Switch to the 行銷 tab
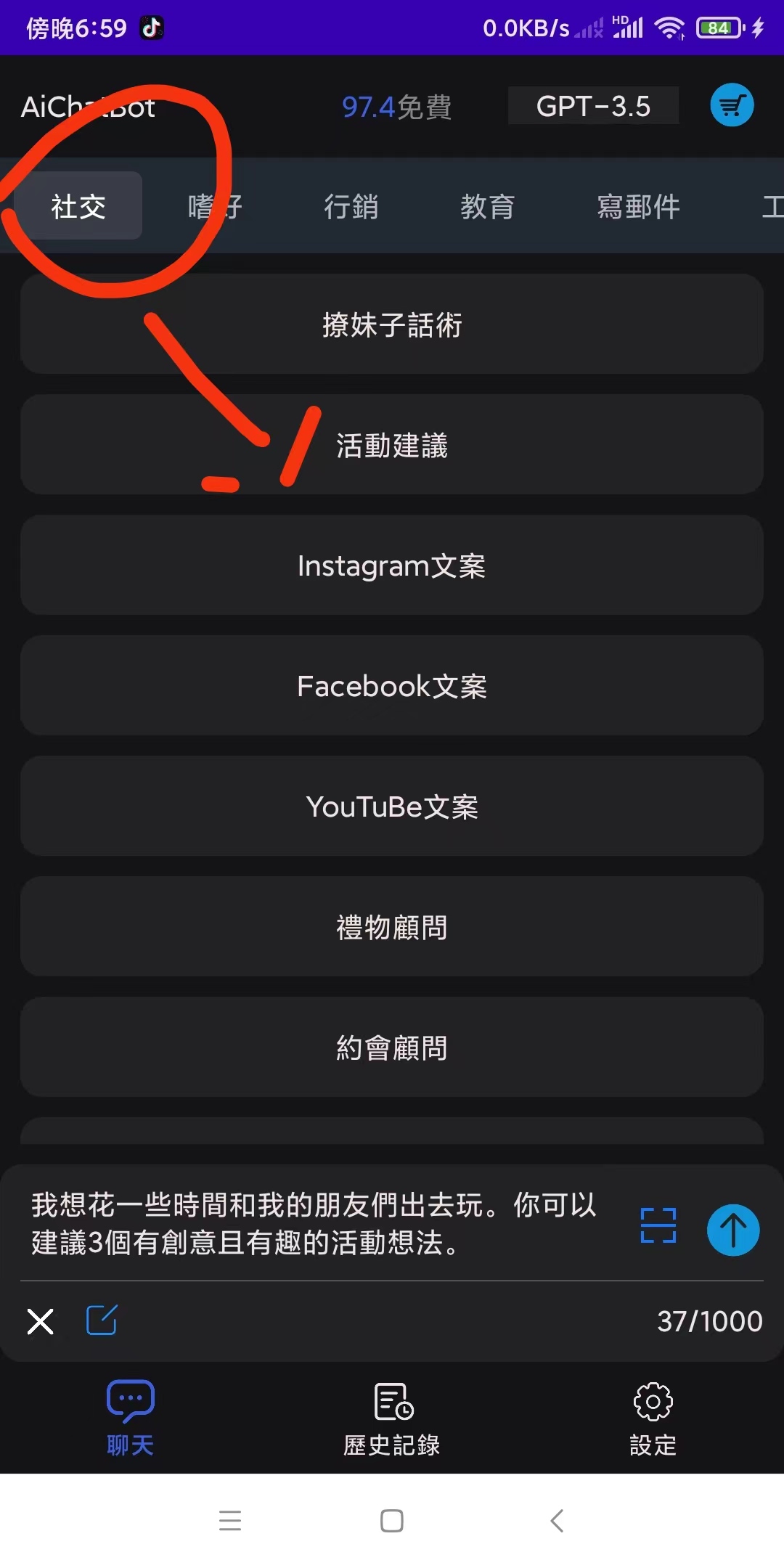Viewport: 784px width, 1568px height. point(351,207)
